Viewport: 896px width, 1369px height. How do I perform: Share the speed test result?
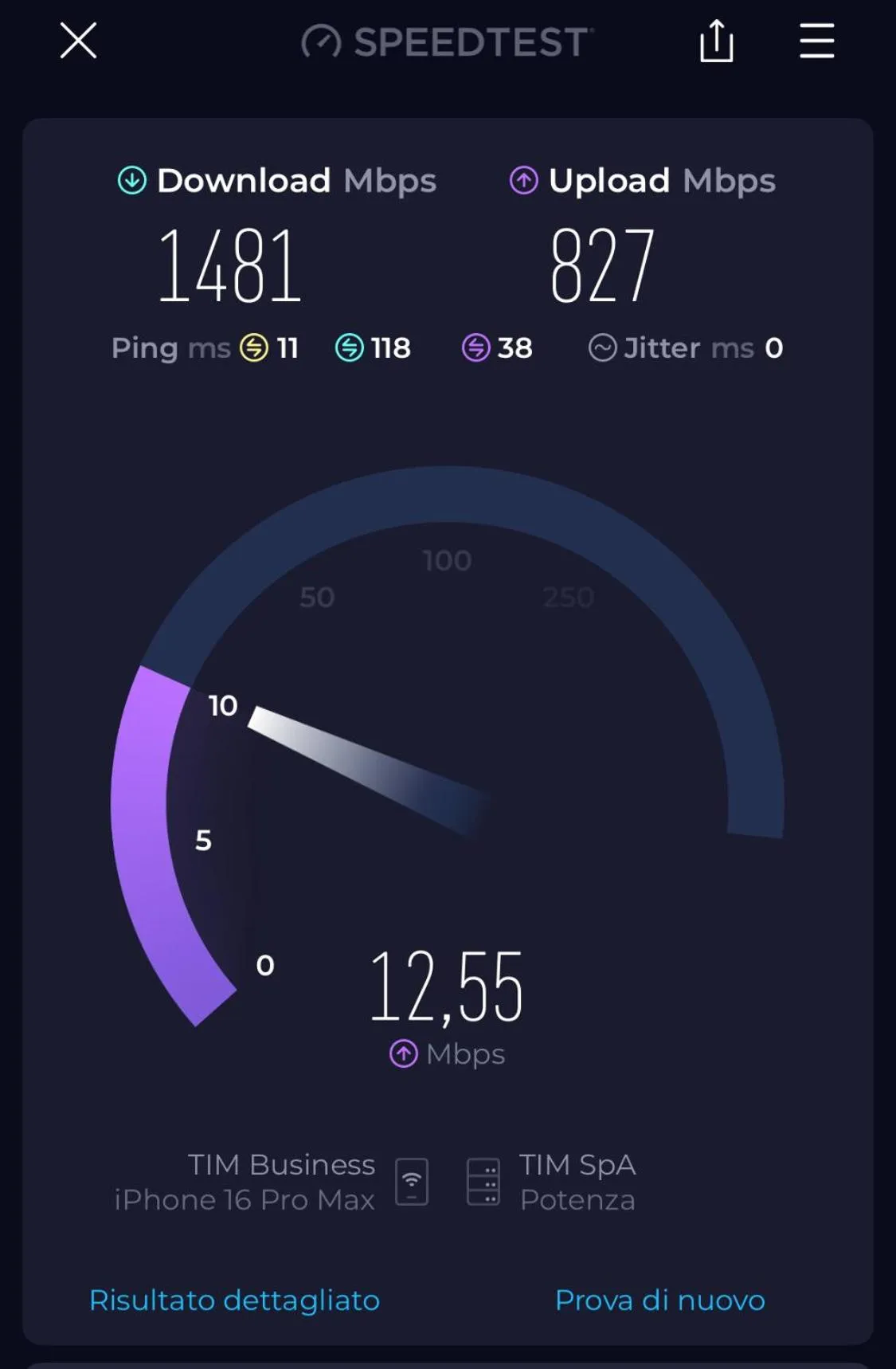[x=716, y=41]
